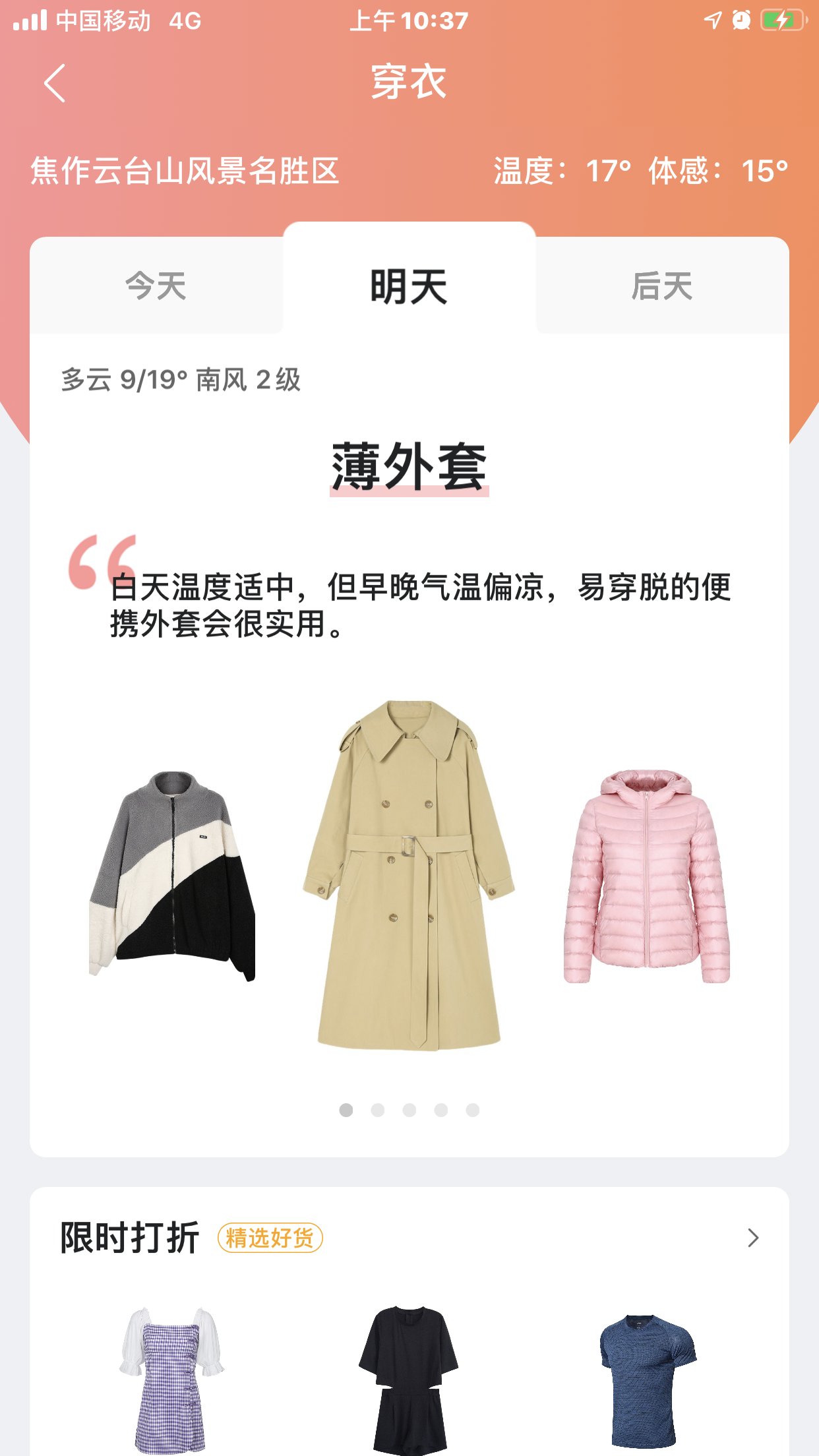819x1456 pixels.
Task: Open the purple plaid dress deal
Action: point(171,1380)
